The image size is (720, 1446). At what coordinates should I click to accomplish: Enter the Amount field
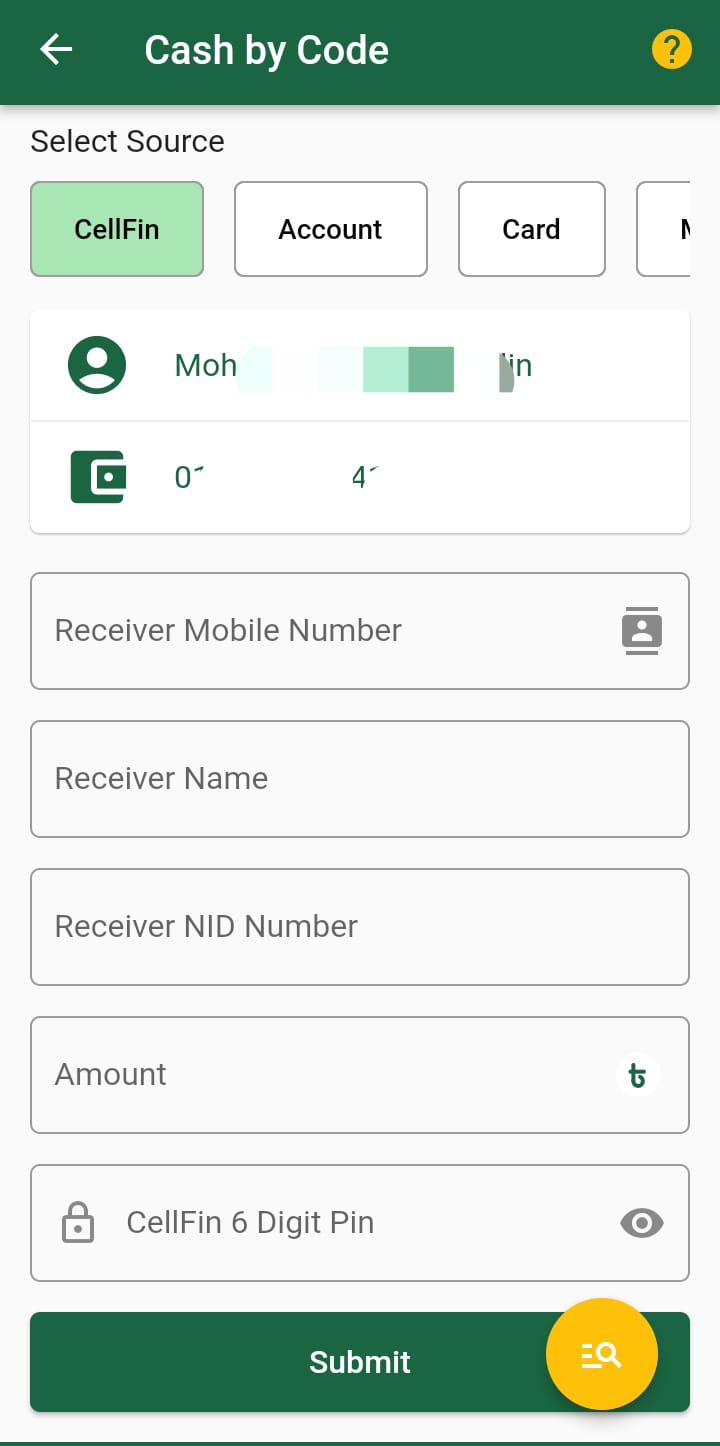click(360, 1075)
